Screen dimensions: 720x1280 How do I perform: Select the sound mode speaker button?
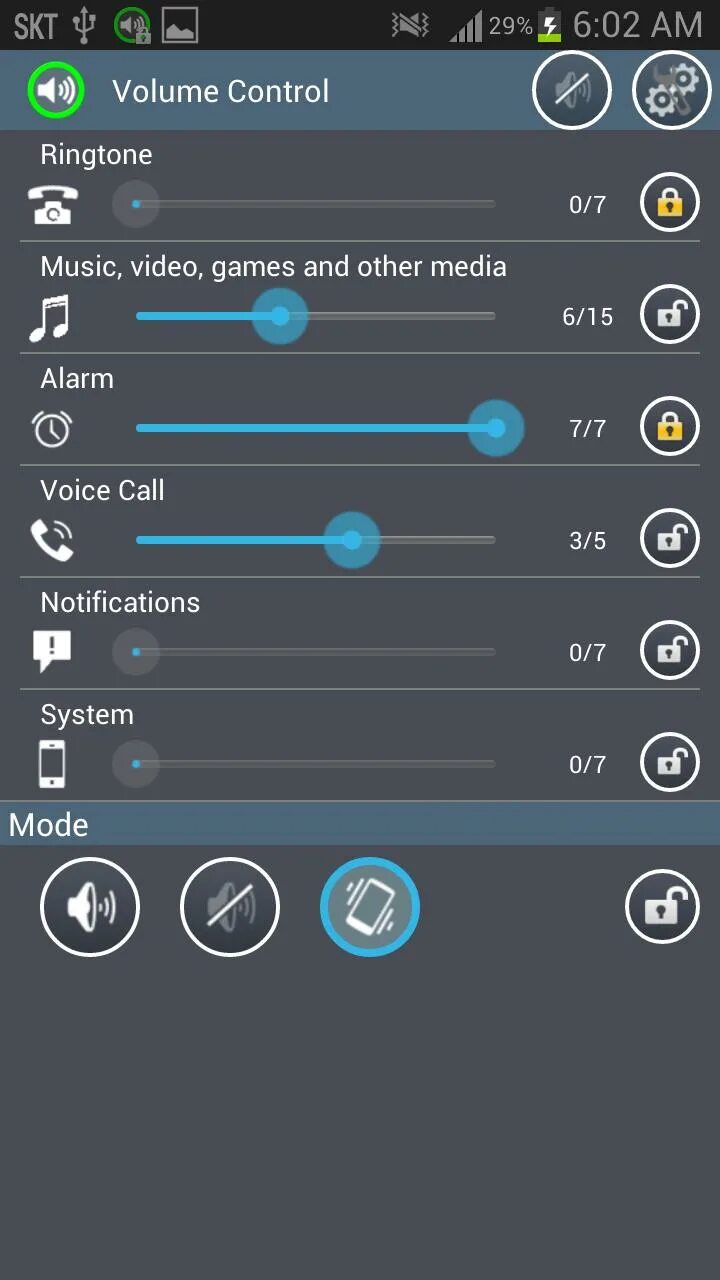(x=90, y=906)
